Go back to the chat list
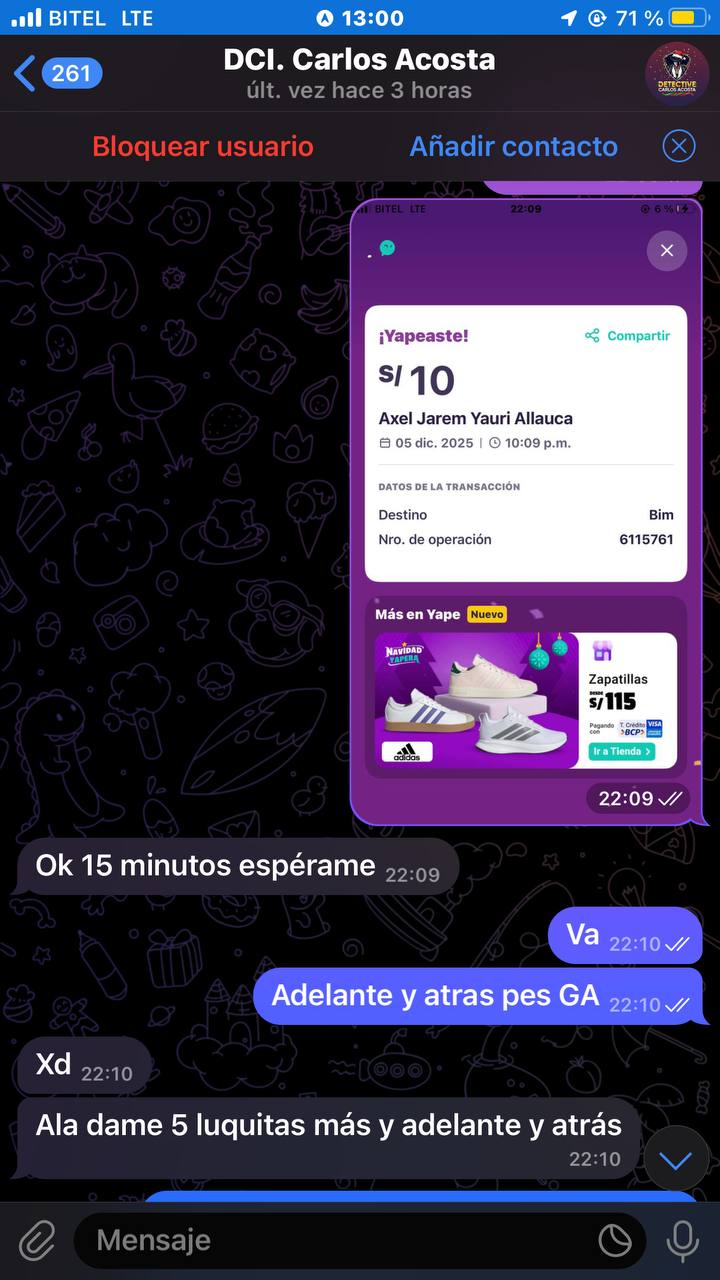This screenshot has width=720, height=1280. (x=55, y=73)
